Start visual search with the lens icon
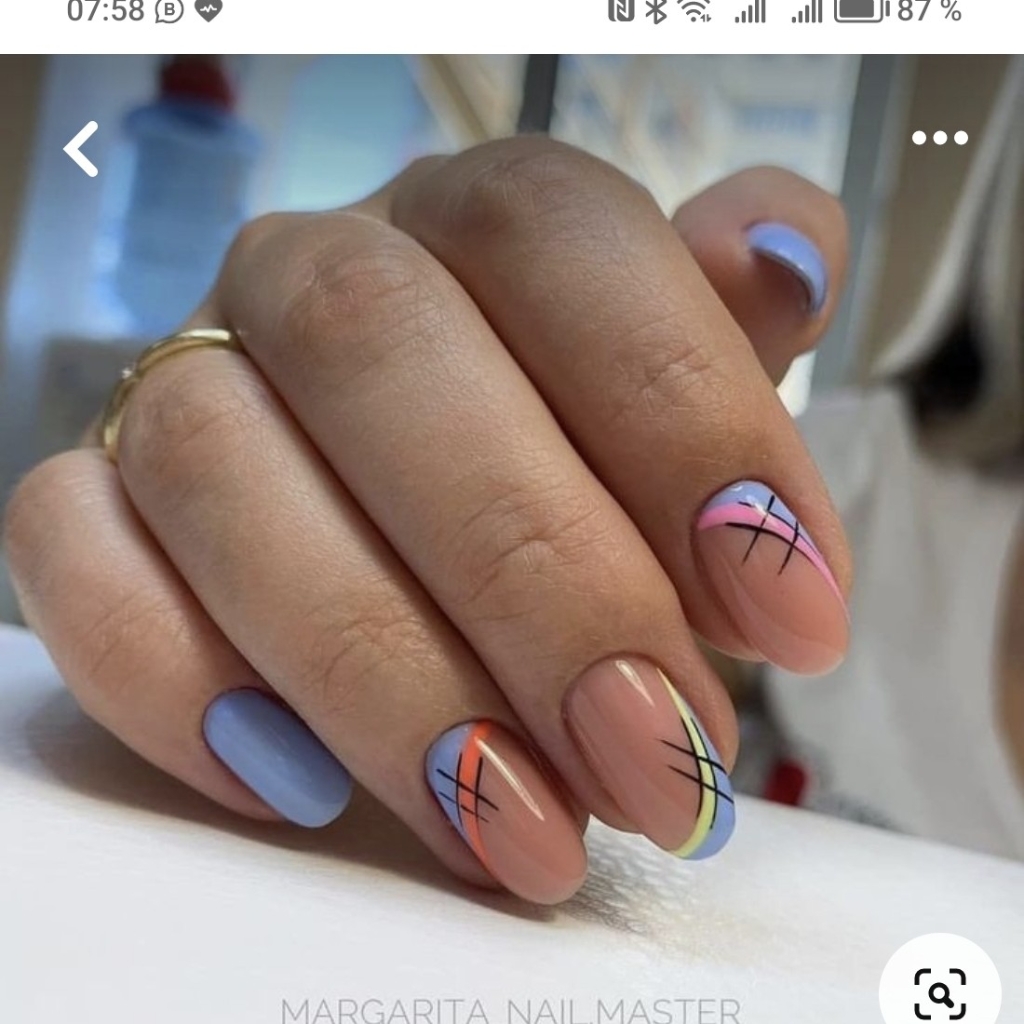 pyautogui.click(x=940, y=992)
